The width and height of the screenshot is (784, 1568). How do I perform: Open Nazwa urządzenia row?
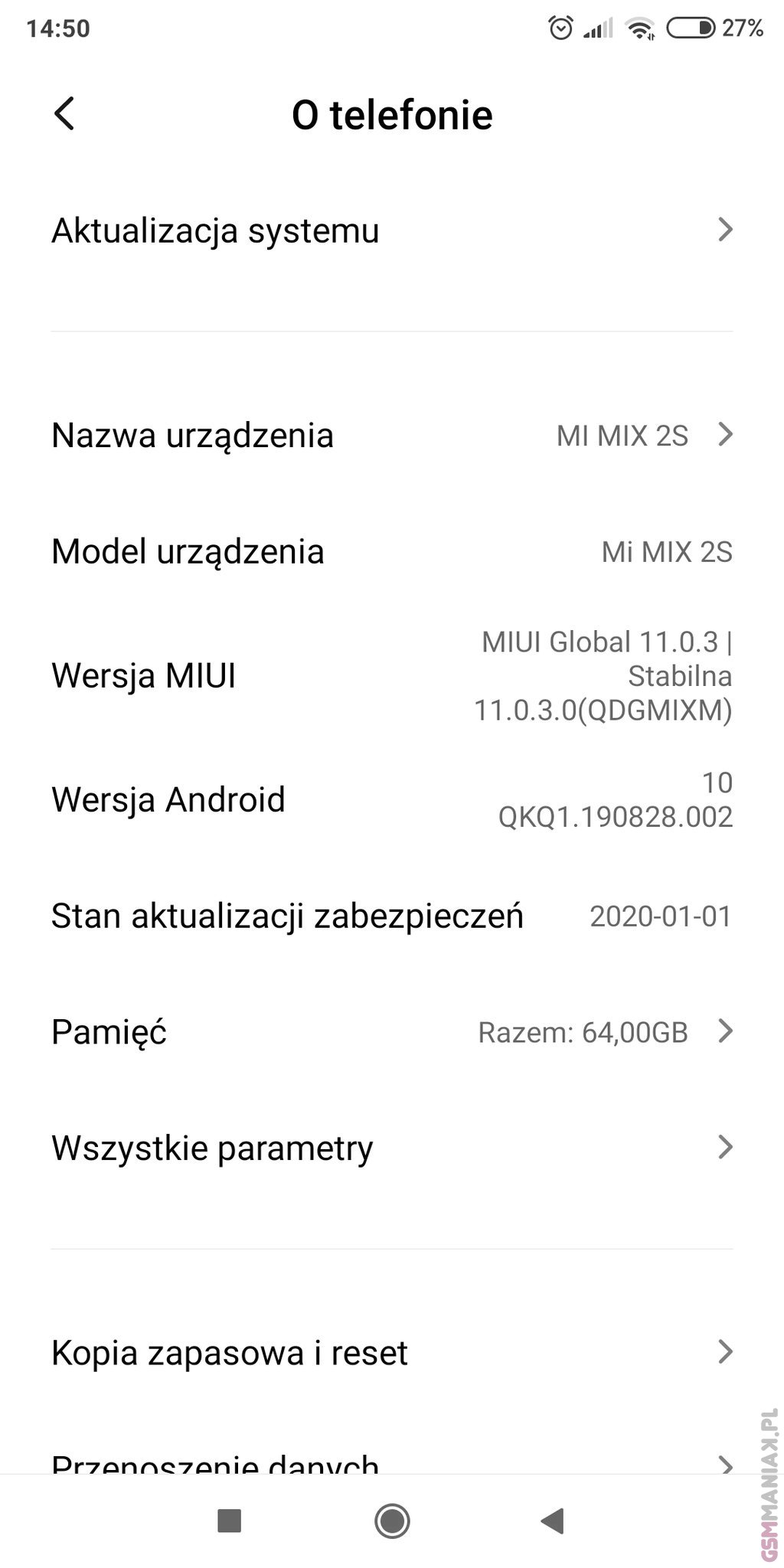390,436
